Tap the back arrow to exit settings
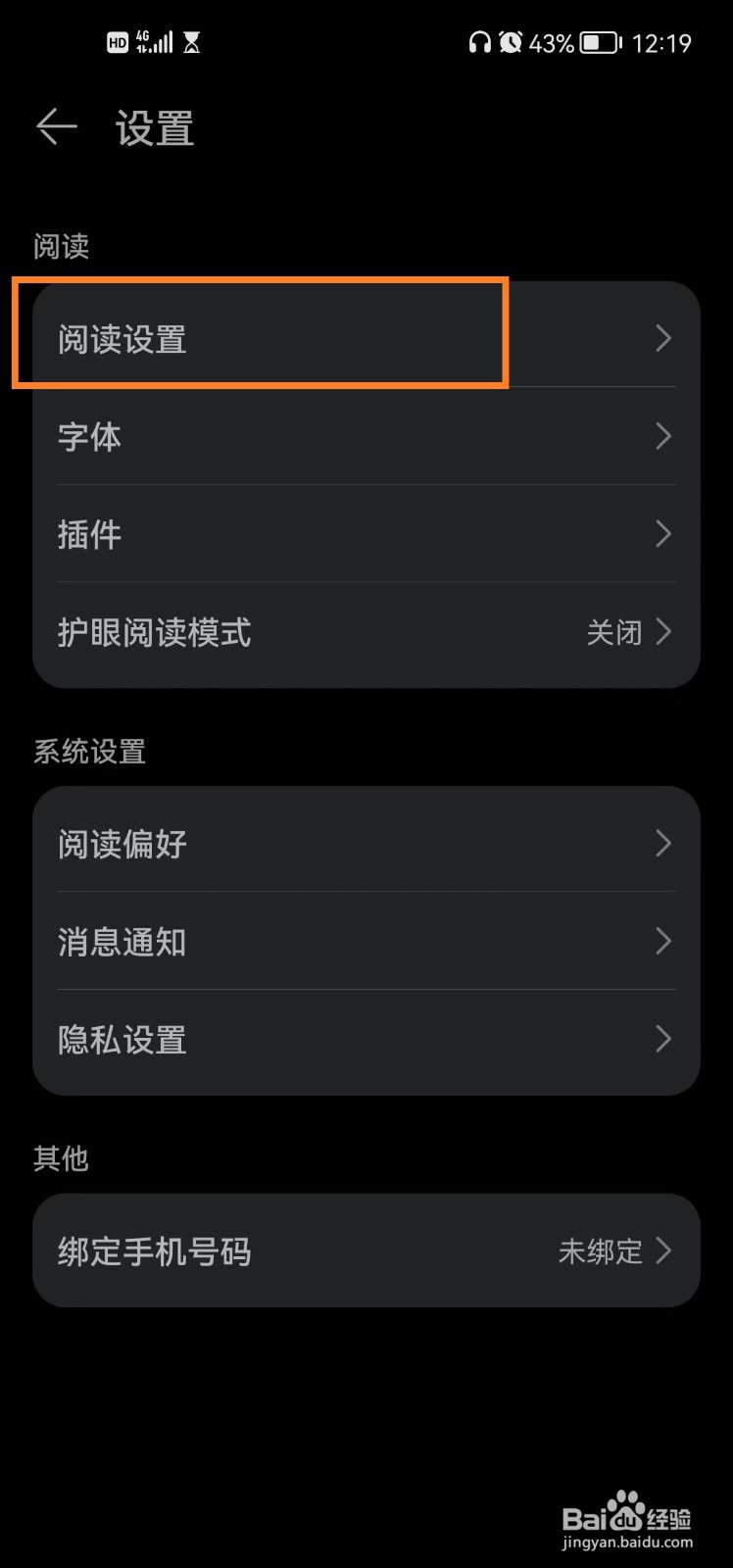The image size is (733, 1568). click(56, 127)
